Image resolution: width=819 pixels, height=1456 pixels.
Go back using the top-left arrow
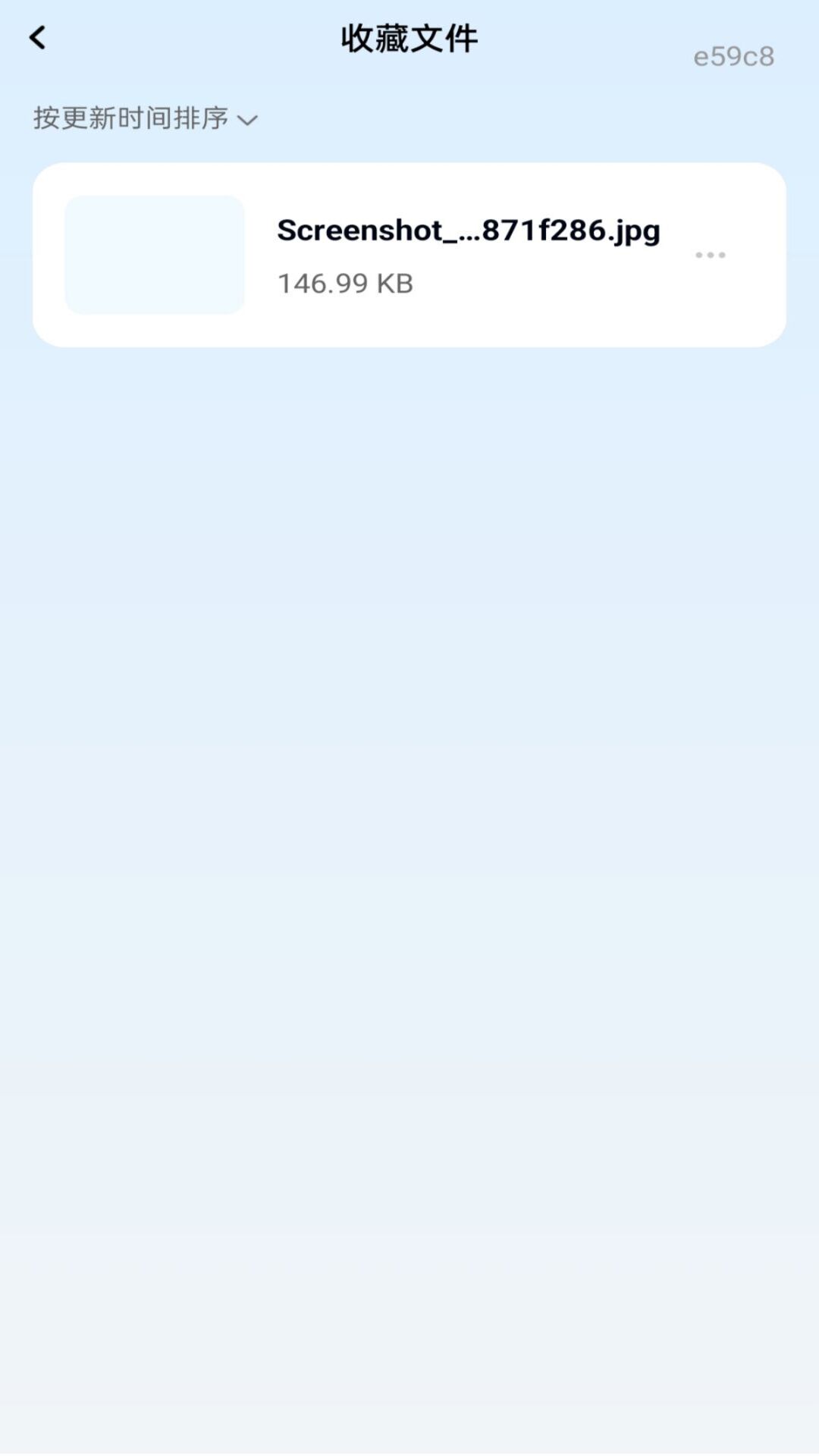(x=37, y=38)
